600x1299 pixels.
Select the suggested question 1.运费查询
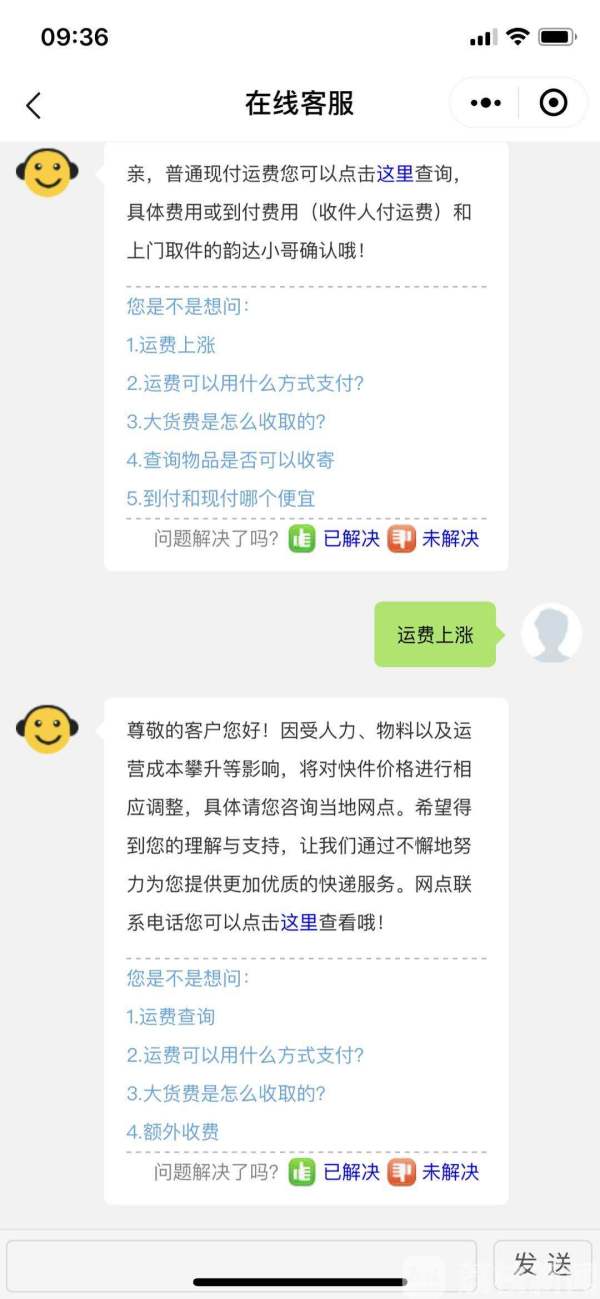[171, 1017]
